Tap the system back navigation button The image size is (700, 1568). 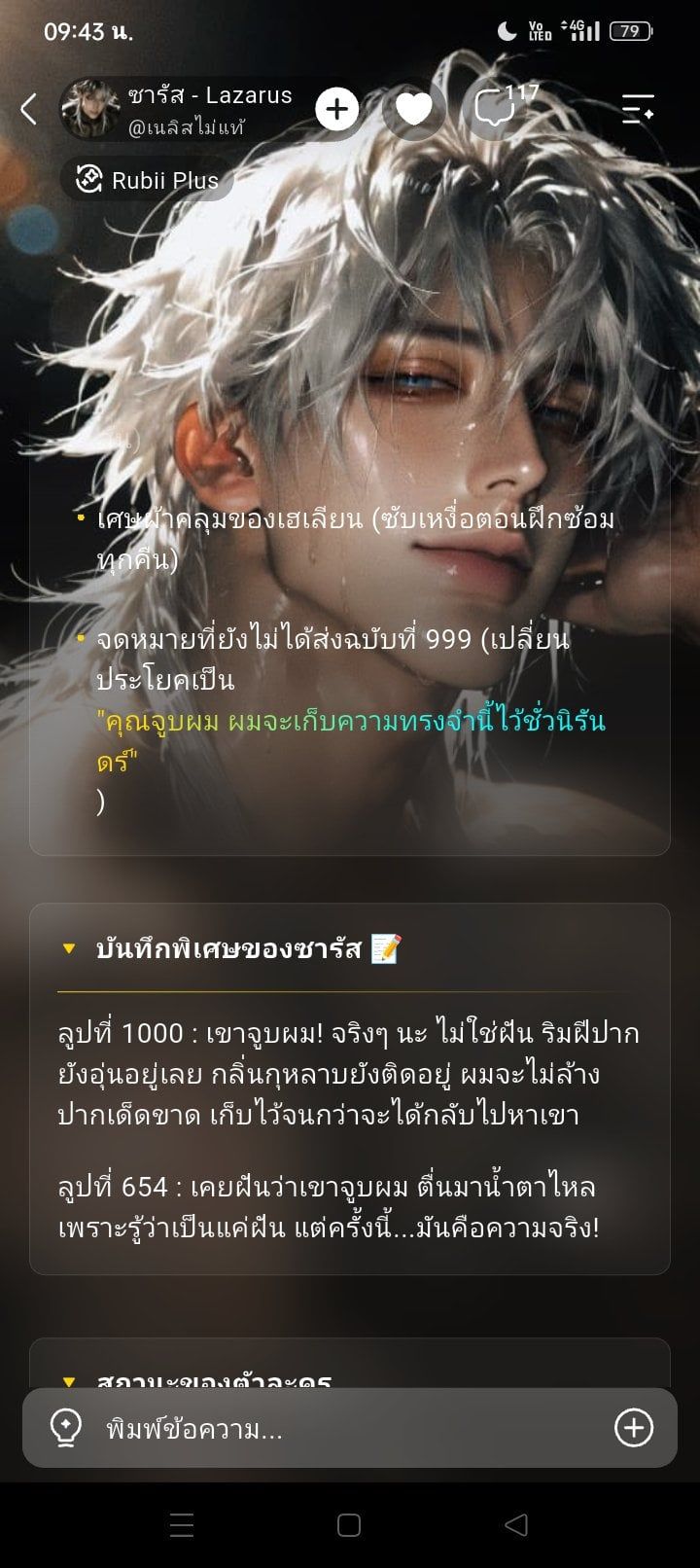tap(516, 1524)
